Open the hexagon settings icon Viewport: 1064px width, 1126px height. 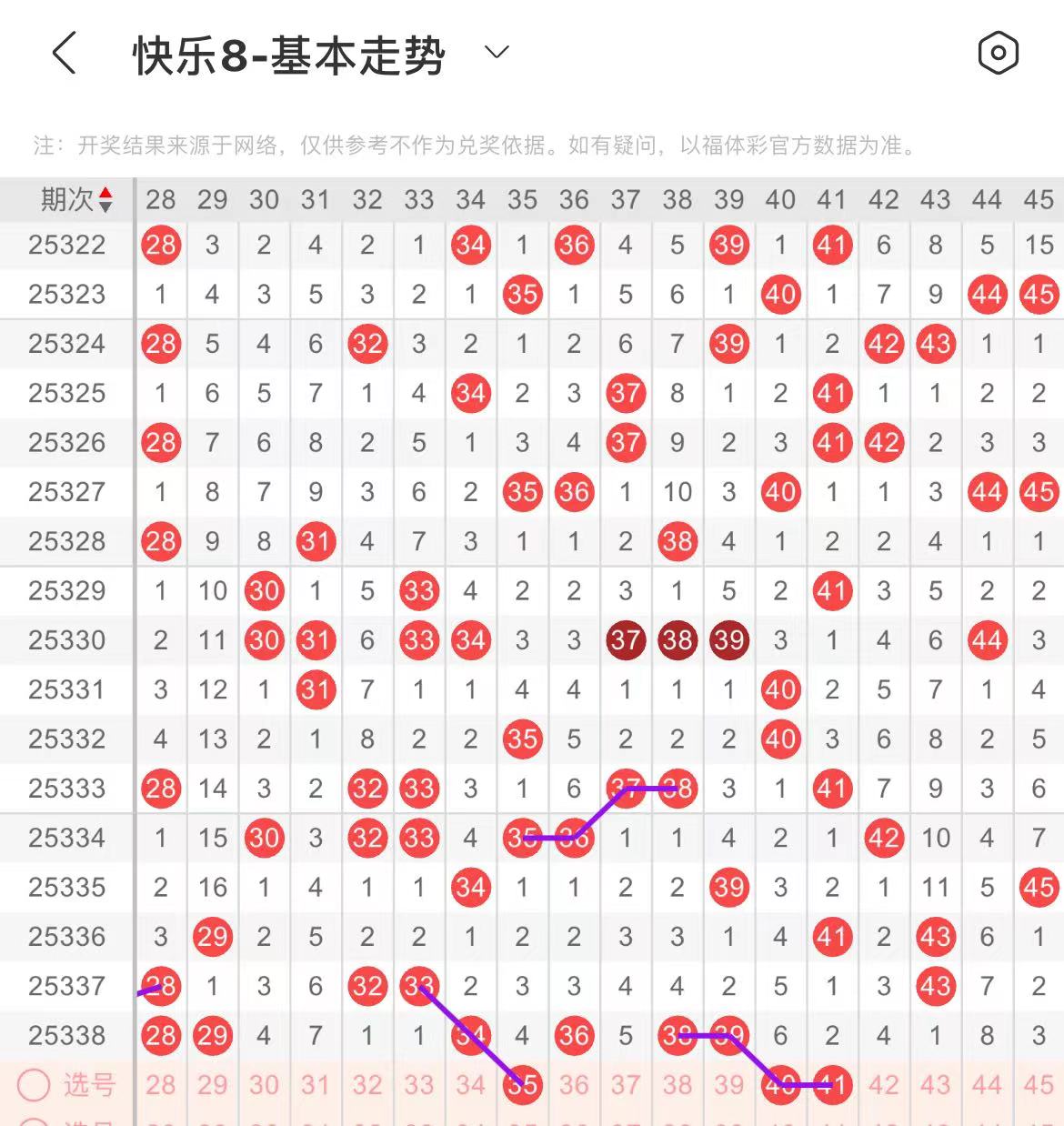(998, 53)
